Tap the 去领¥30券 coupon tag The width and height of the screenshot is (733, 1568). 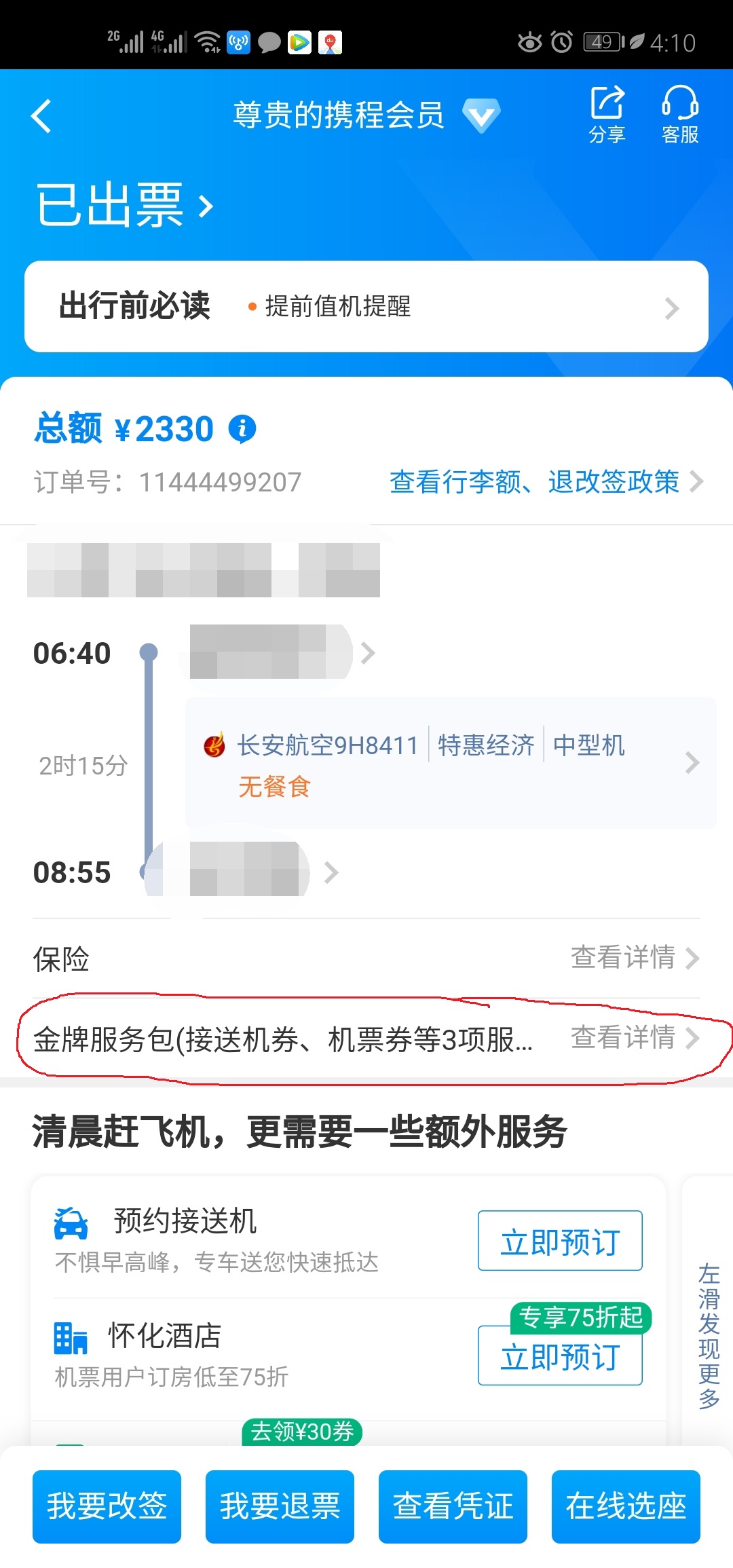(x=302, y=1432)
